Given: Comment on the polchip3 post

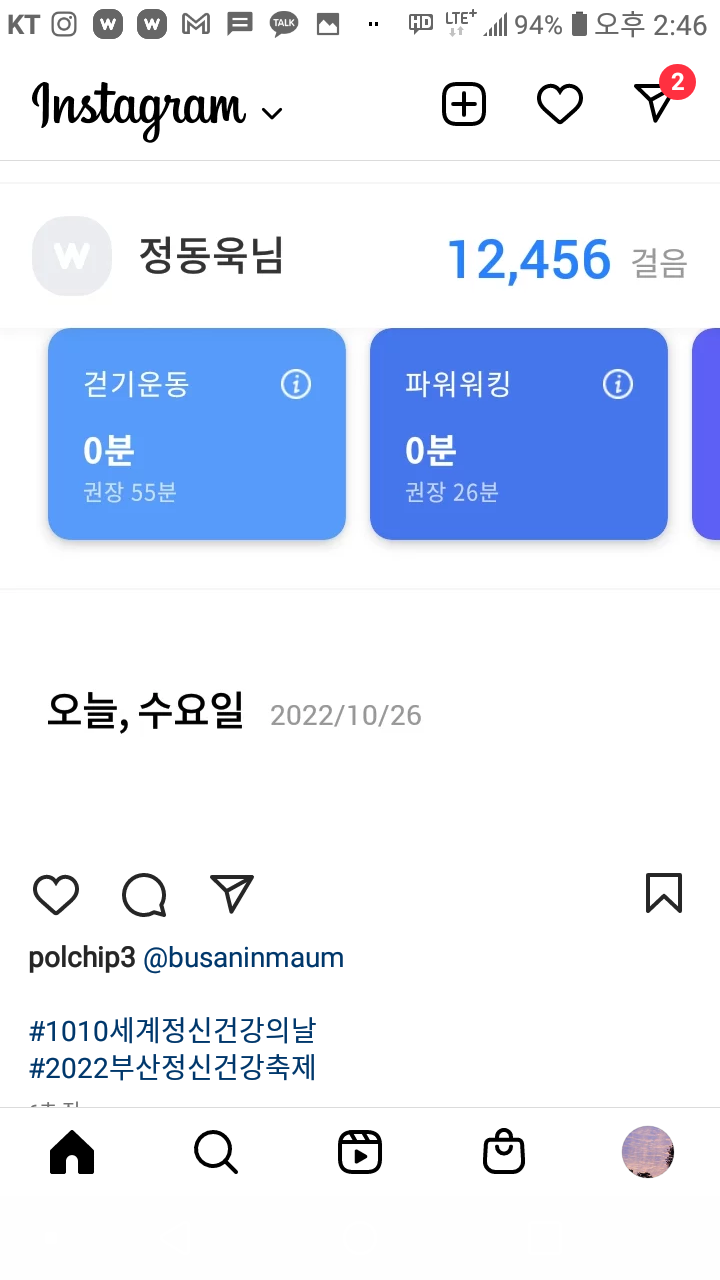Looking at the screenshot, I should [144, 894].
